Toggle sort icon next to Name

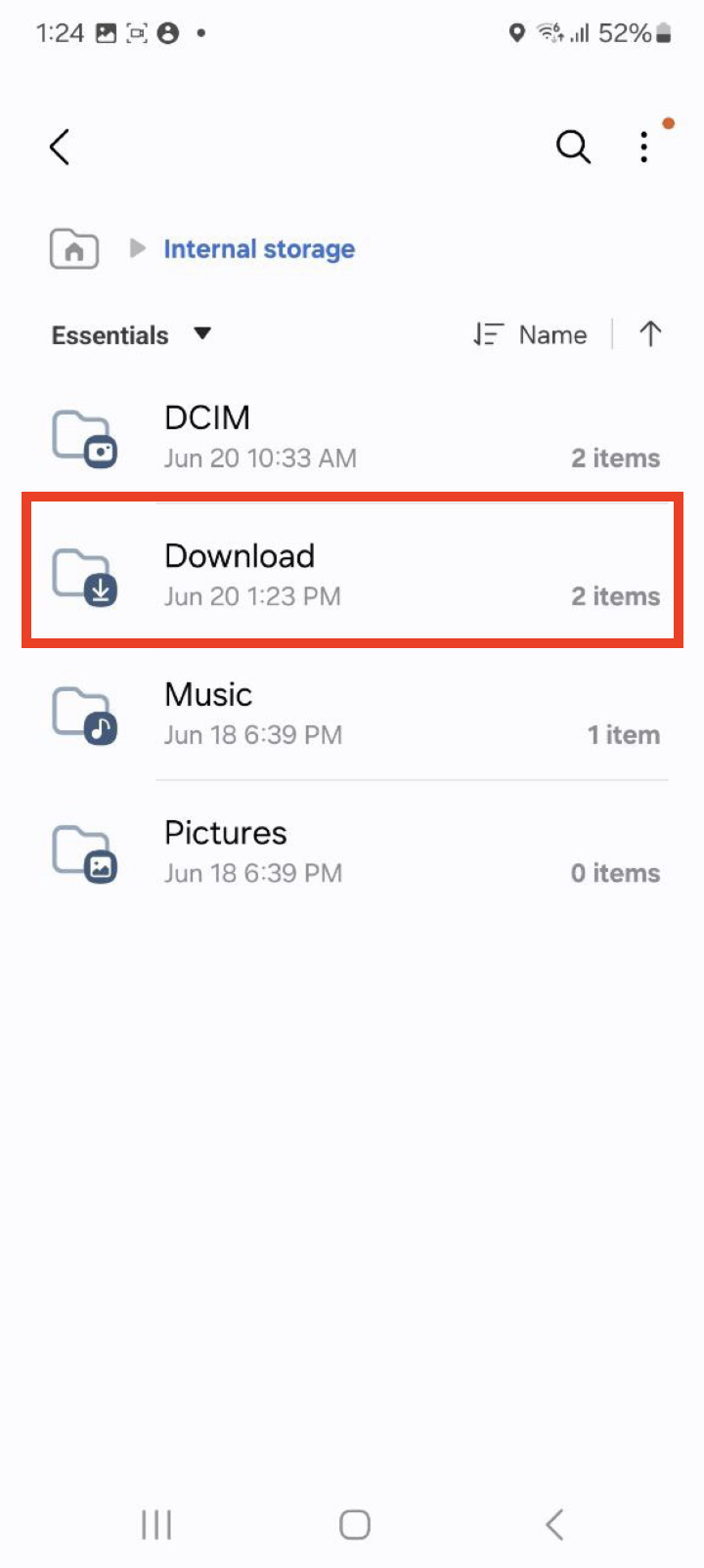(488, 334)
